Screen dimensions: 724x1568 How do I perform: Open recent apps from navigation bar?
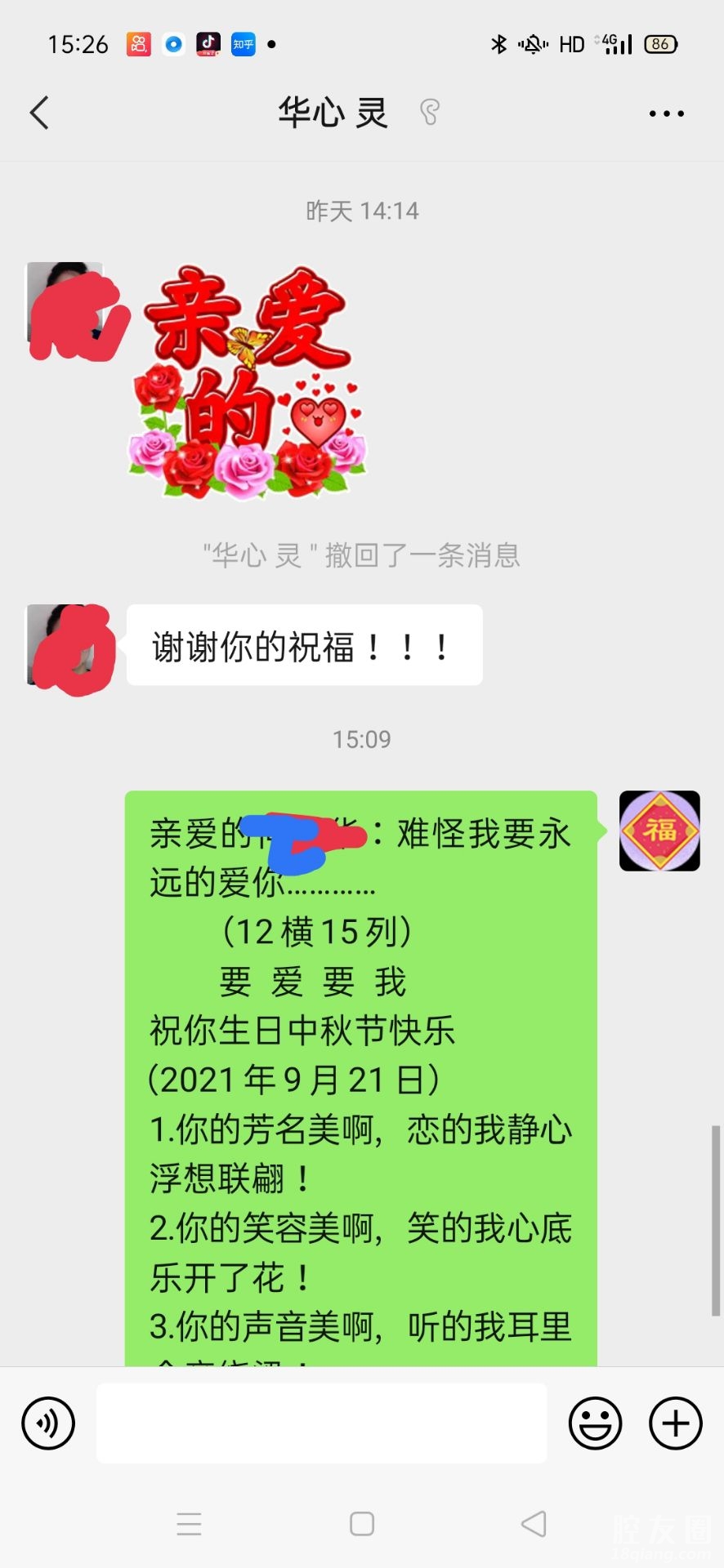click(189, 1524)
